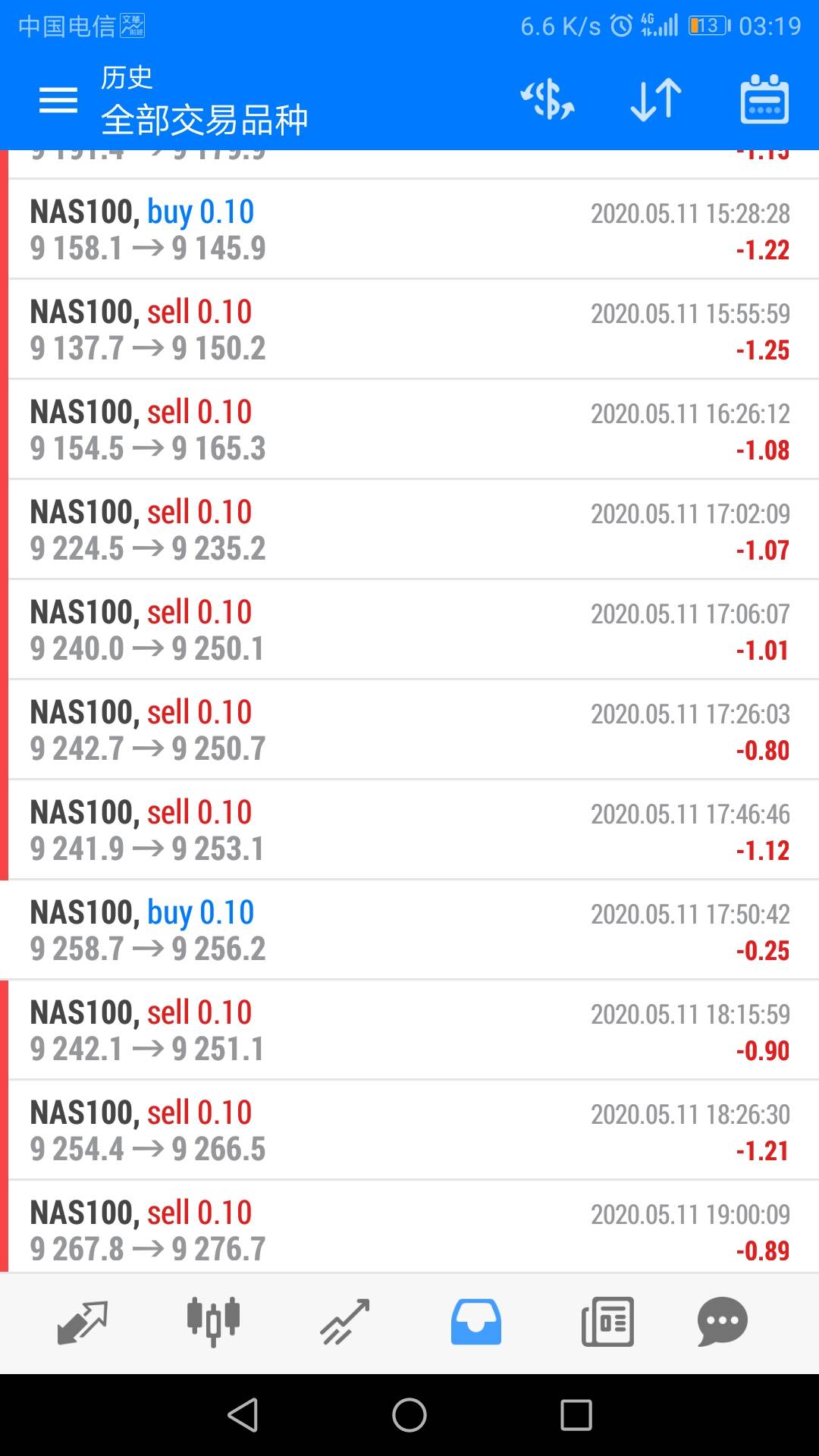Open the hamburger navigation menu
The image size is (819, 1456).
[58, 100]
